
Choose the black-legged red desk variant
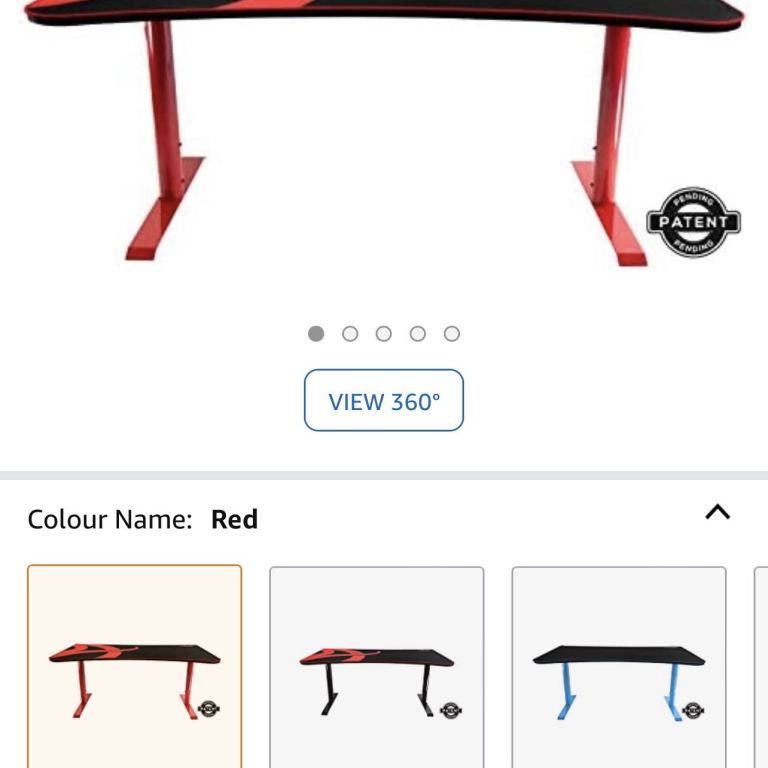(x=376, y=668)
